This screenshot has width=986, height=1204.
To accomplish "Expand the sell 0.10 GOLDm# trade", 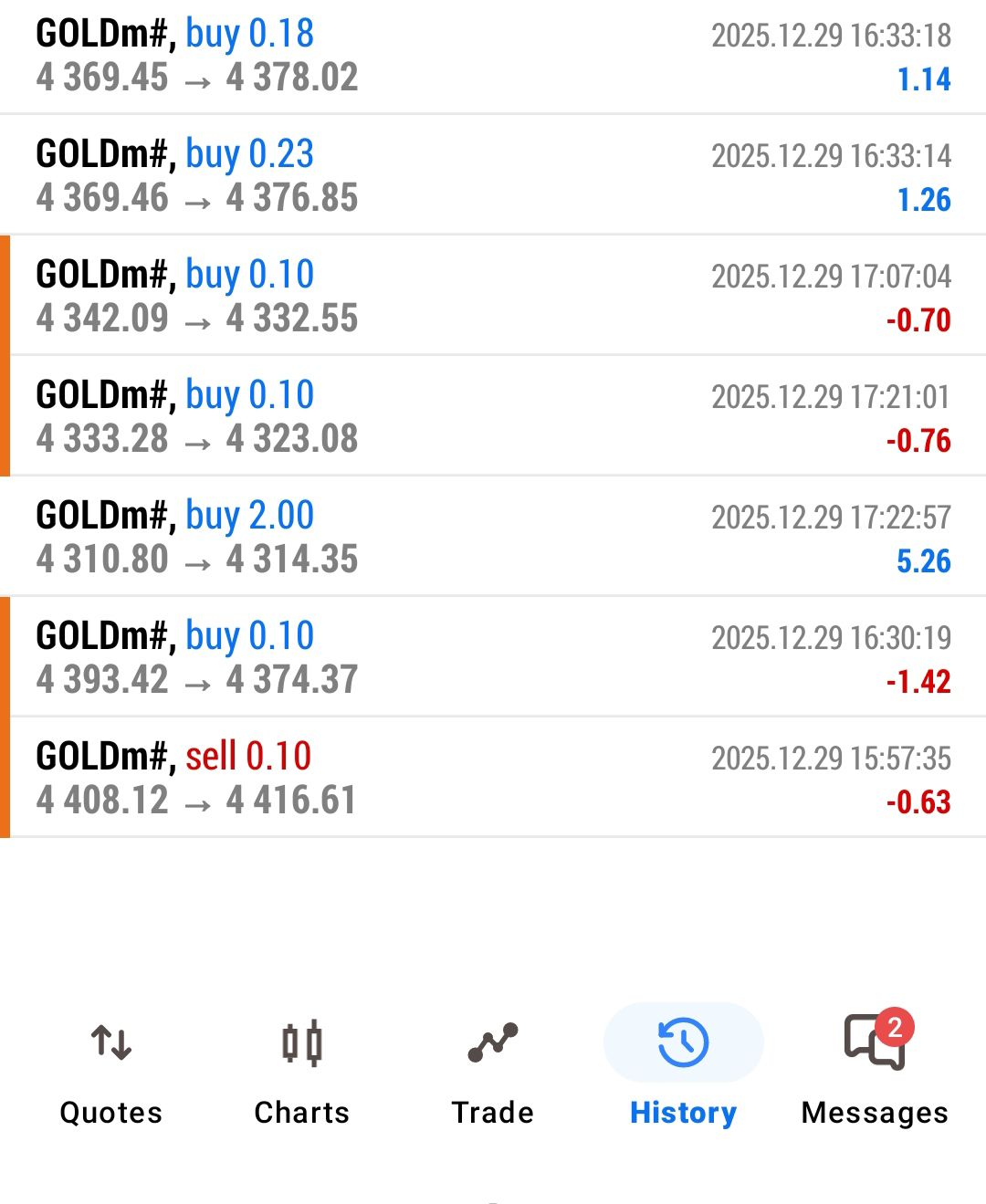I will [x=493, y=778].
